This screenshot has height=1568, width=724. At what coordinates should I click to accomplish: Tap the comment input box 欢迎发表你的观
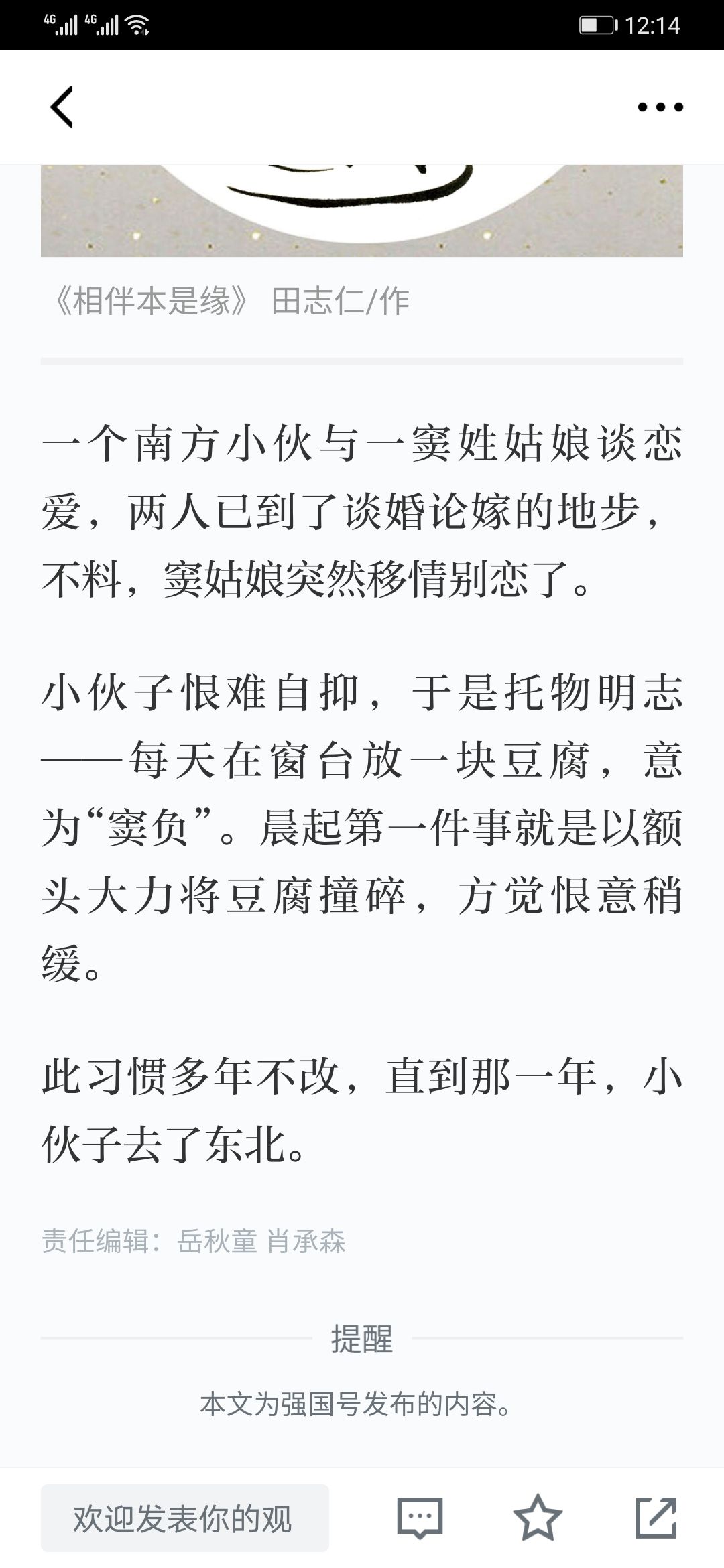pyautogui.click(x=185, y=1518)
